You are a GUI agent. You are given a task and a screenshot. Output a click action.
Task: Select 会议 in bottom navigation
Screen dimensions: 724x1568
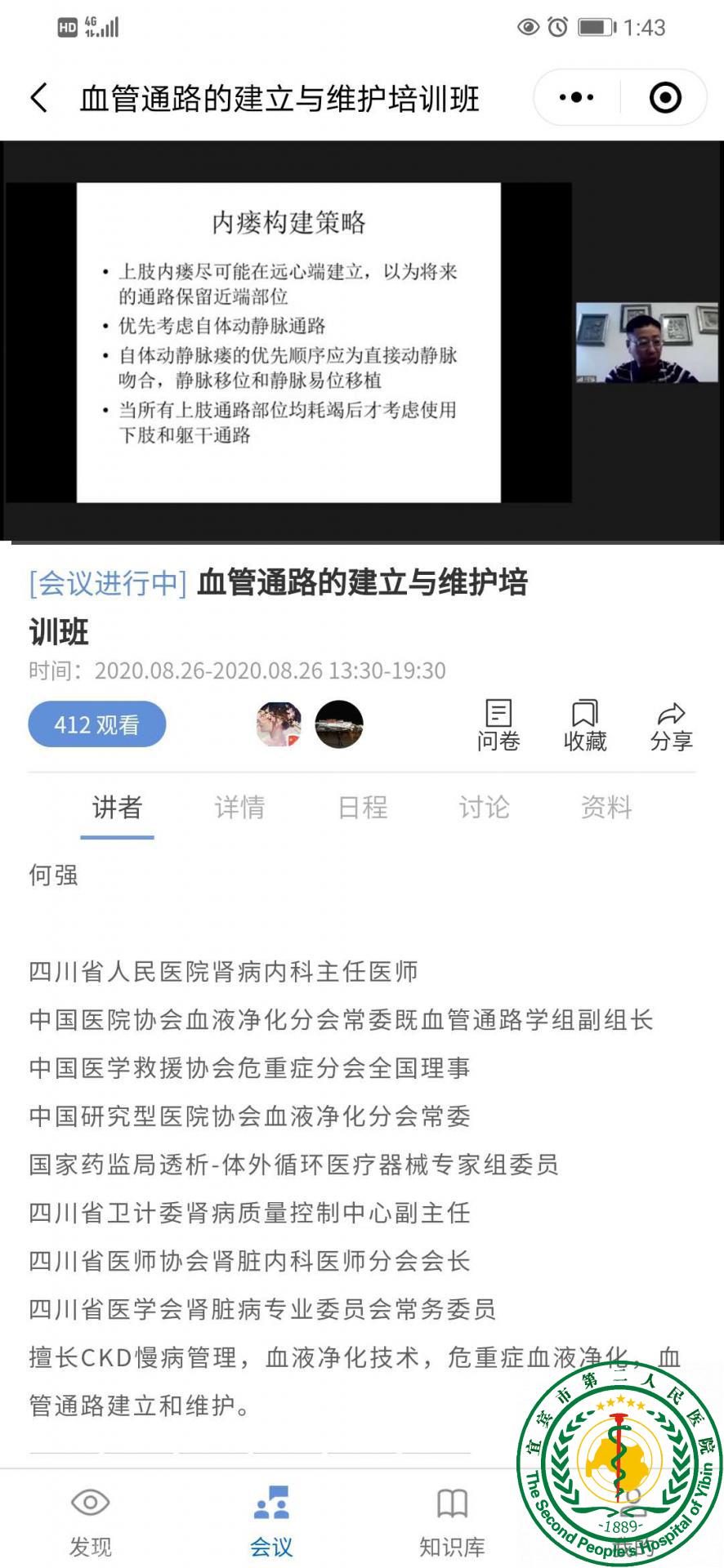coord(271,1521)
